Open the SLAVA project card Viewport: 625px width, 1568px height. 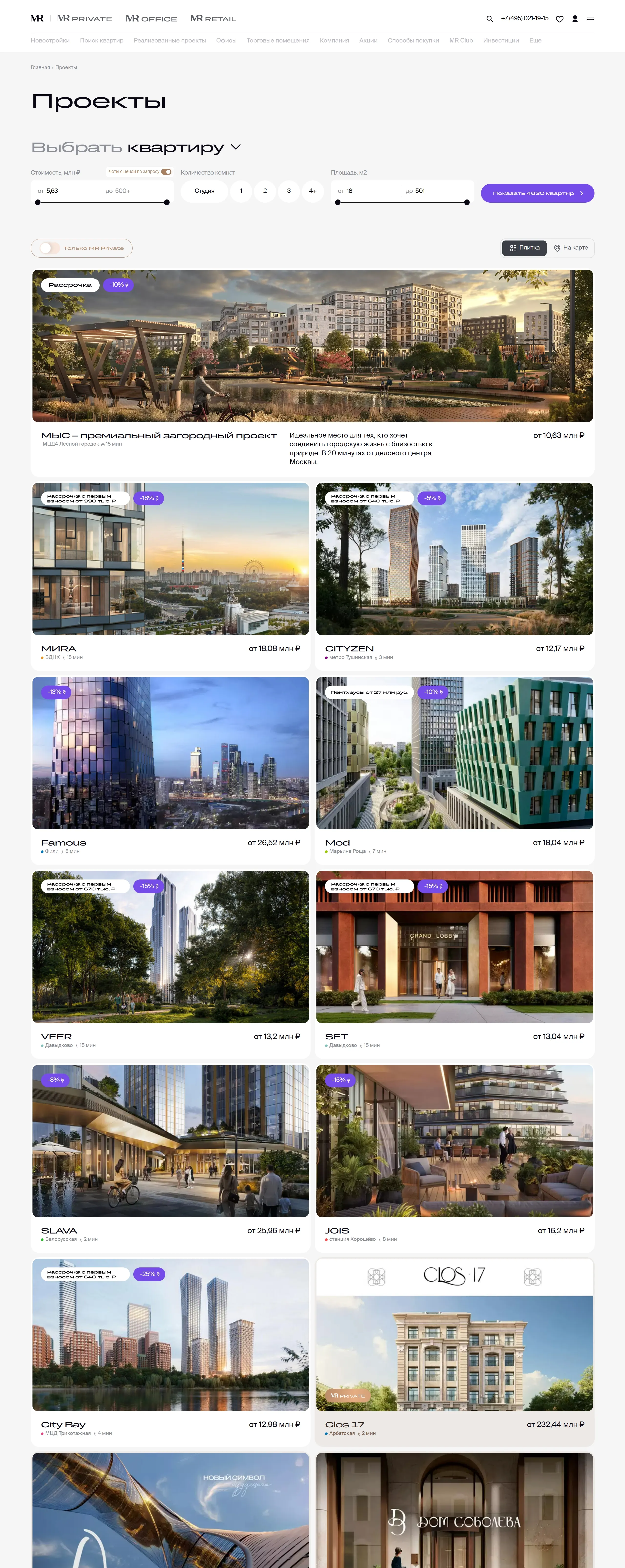[170, 1141]
